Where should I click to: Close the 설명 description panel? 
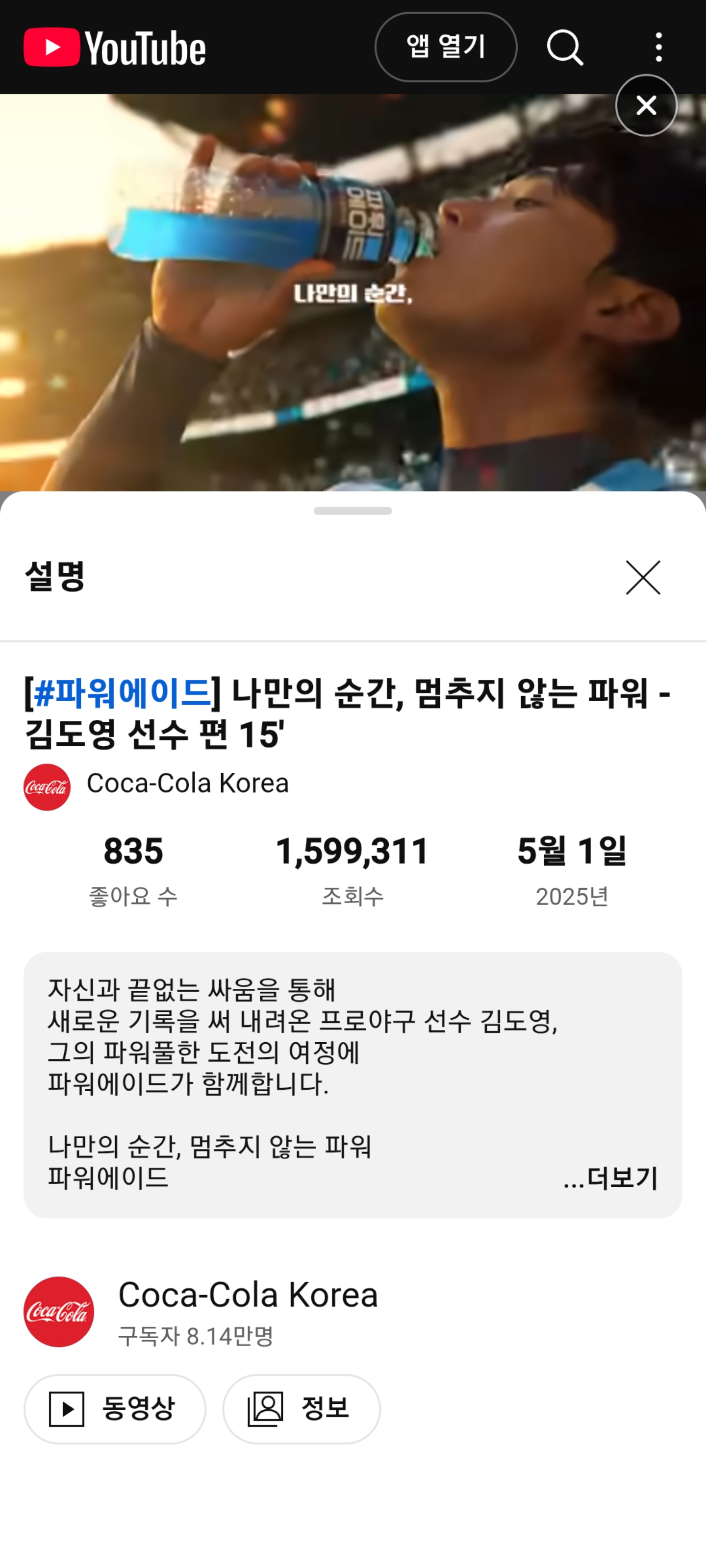tap(643, 577)
